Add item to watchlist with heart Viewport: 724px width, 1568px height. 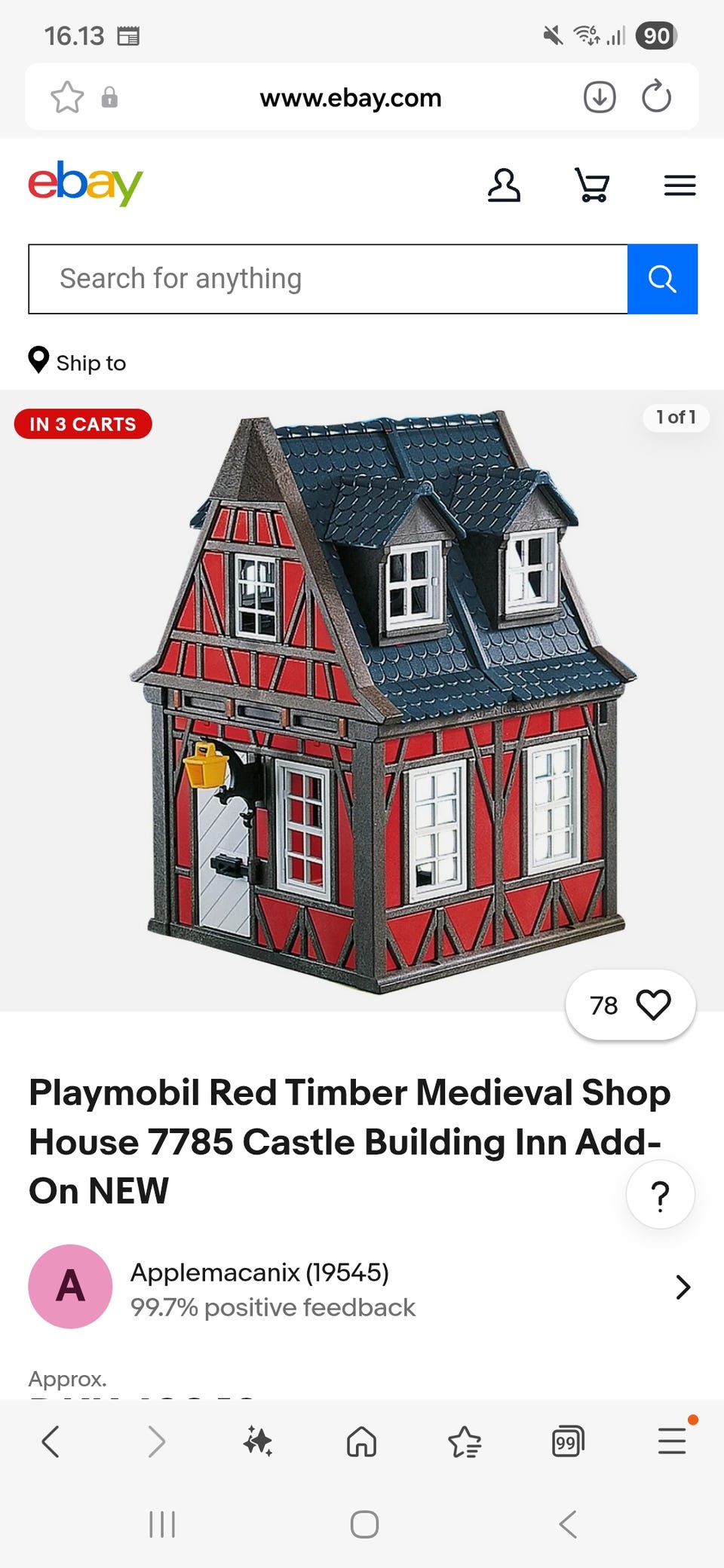[x=630, y=1005]
